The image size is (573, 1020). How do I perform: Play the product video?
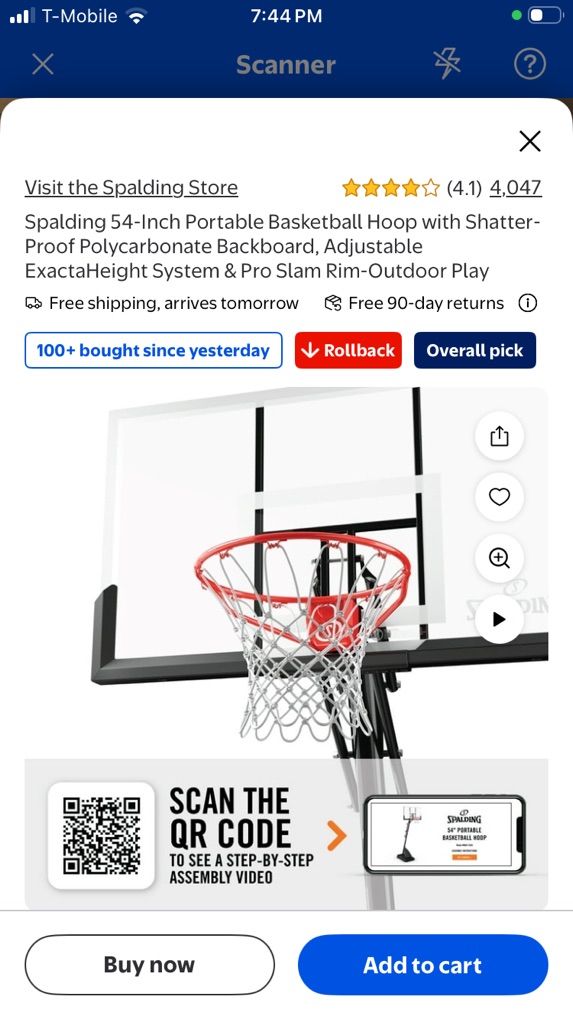click(499, 619)
